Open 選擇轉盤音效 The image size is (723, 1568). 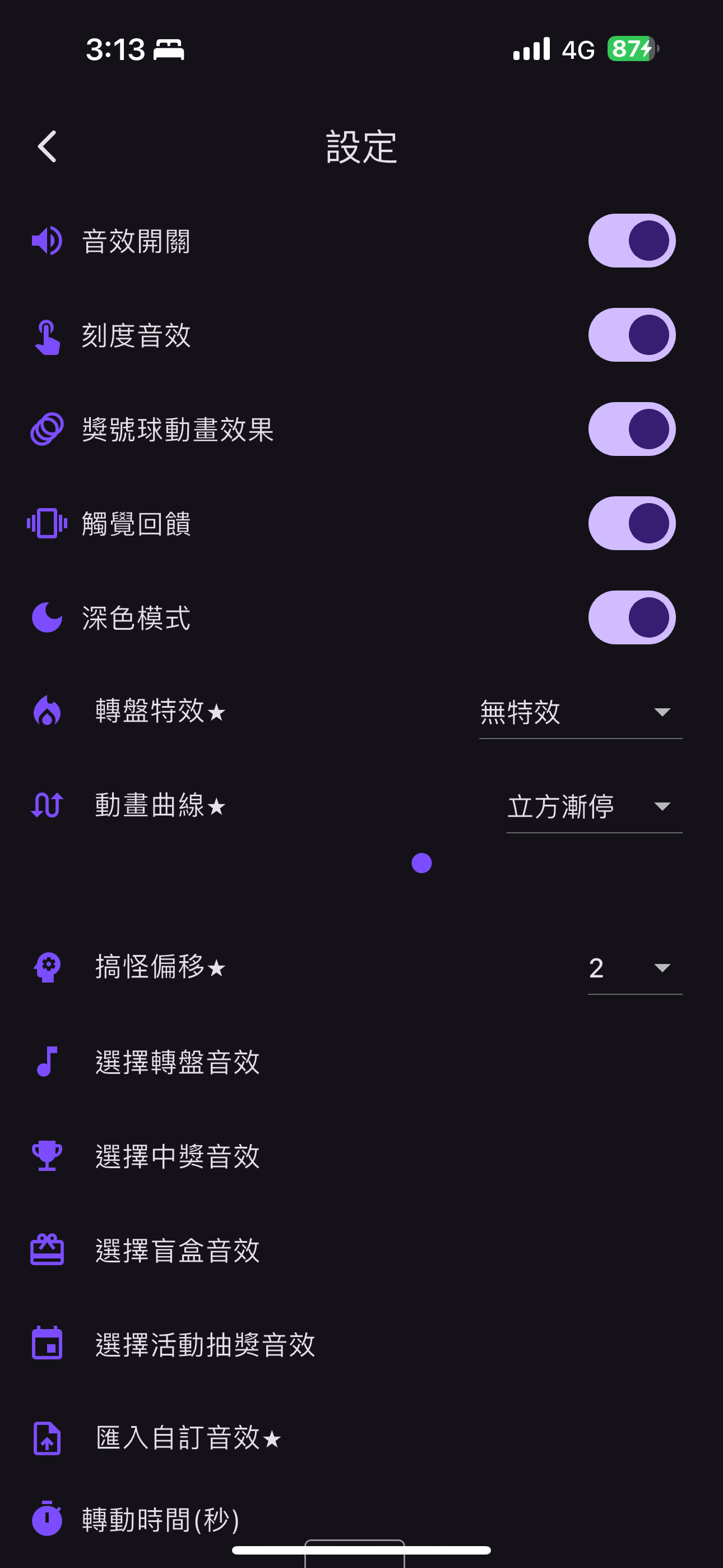click(x=178, y=1062)
